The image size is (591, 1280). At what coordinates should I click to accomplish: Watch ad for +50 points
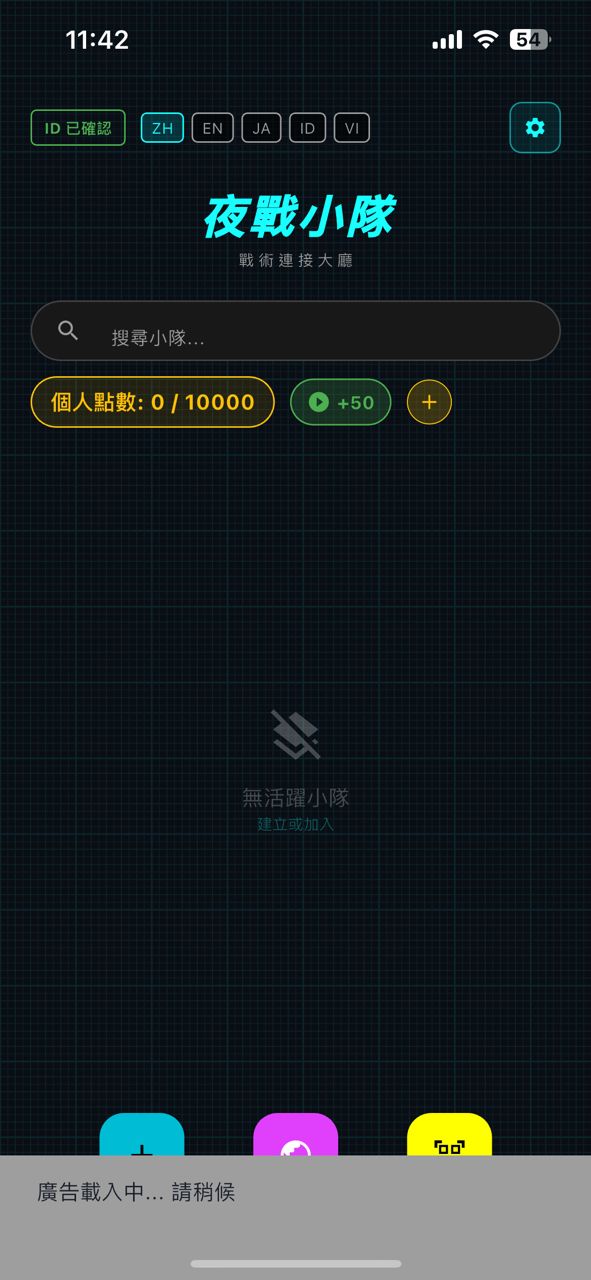click(340, 402)
